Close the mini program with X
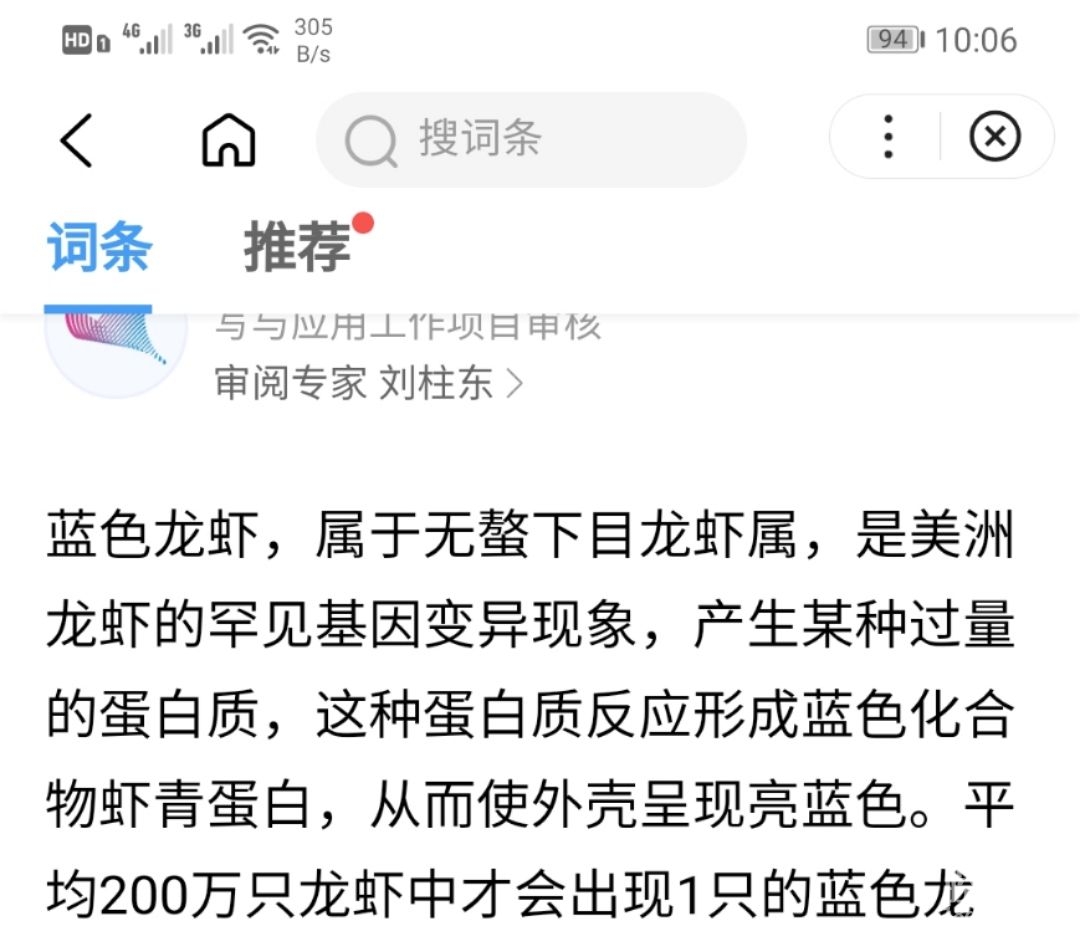Screen dimensions: 1080x932 tap(995, 137)
